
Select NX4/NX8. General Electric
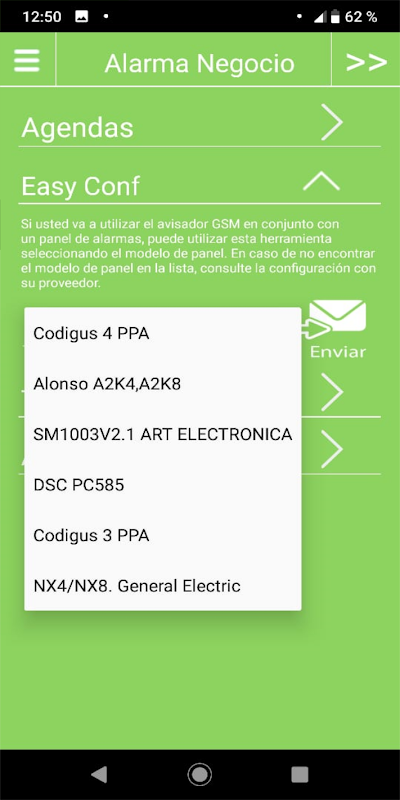163,586
